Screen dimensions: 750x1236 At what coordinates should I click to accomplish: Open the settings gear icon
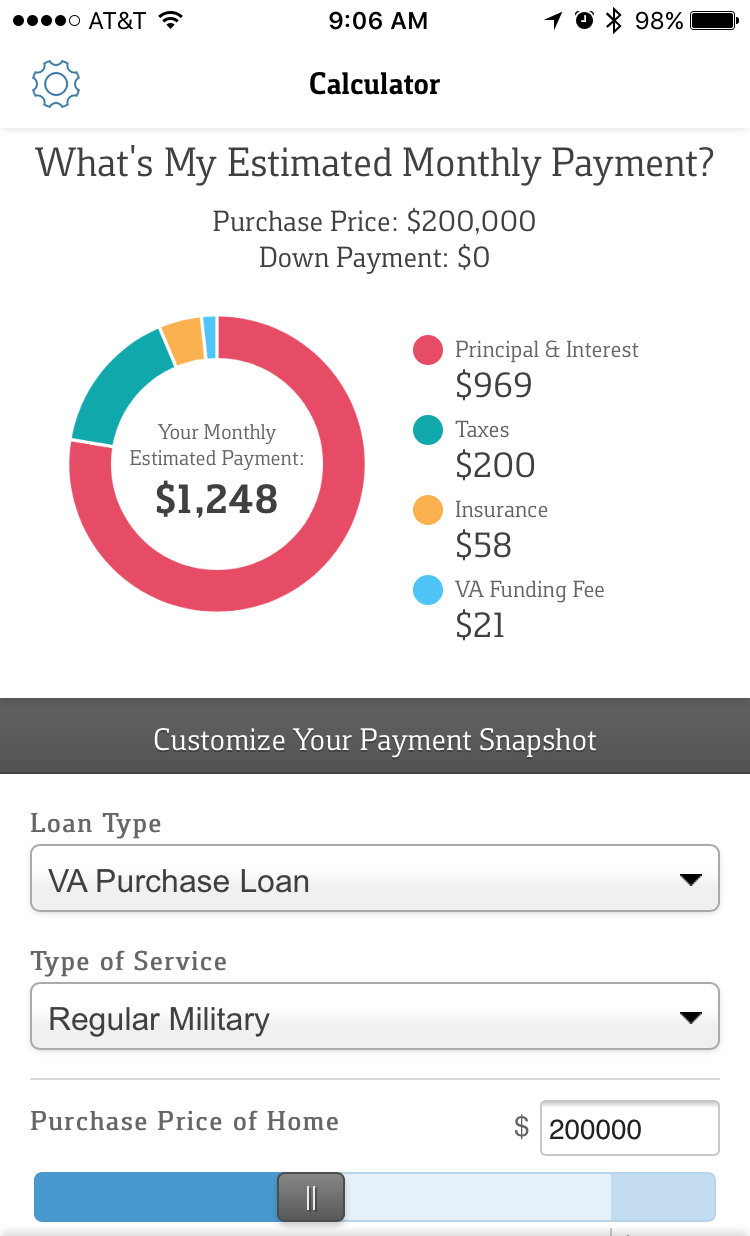[55, 84]
